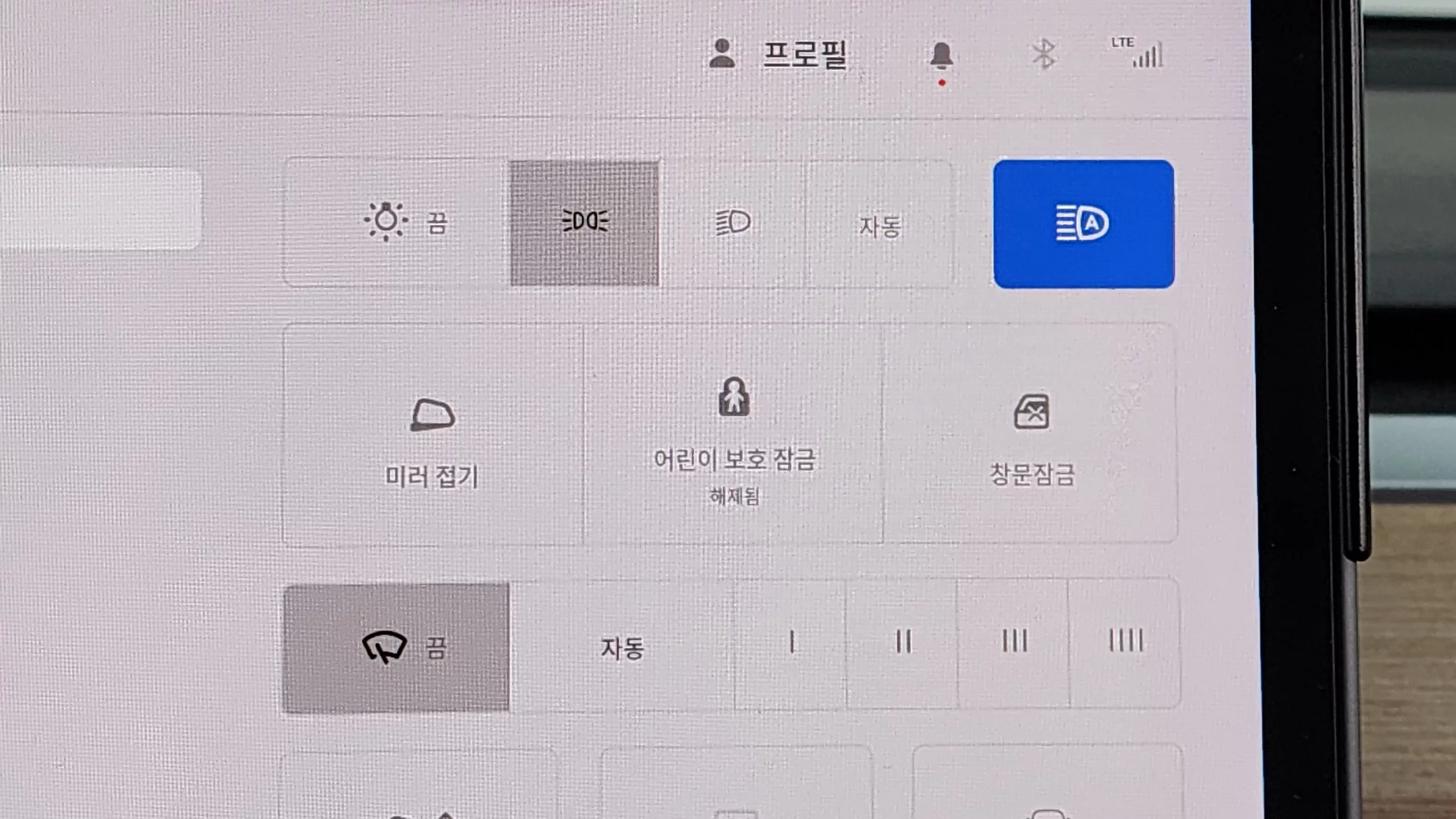Screen dimensions: 1456x819
Task: Toggle 창문잠금 window lock
Action: coord(1031,437)
